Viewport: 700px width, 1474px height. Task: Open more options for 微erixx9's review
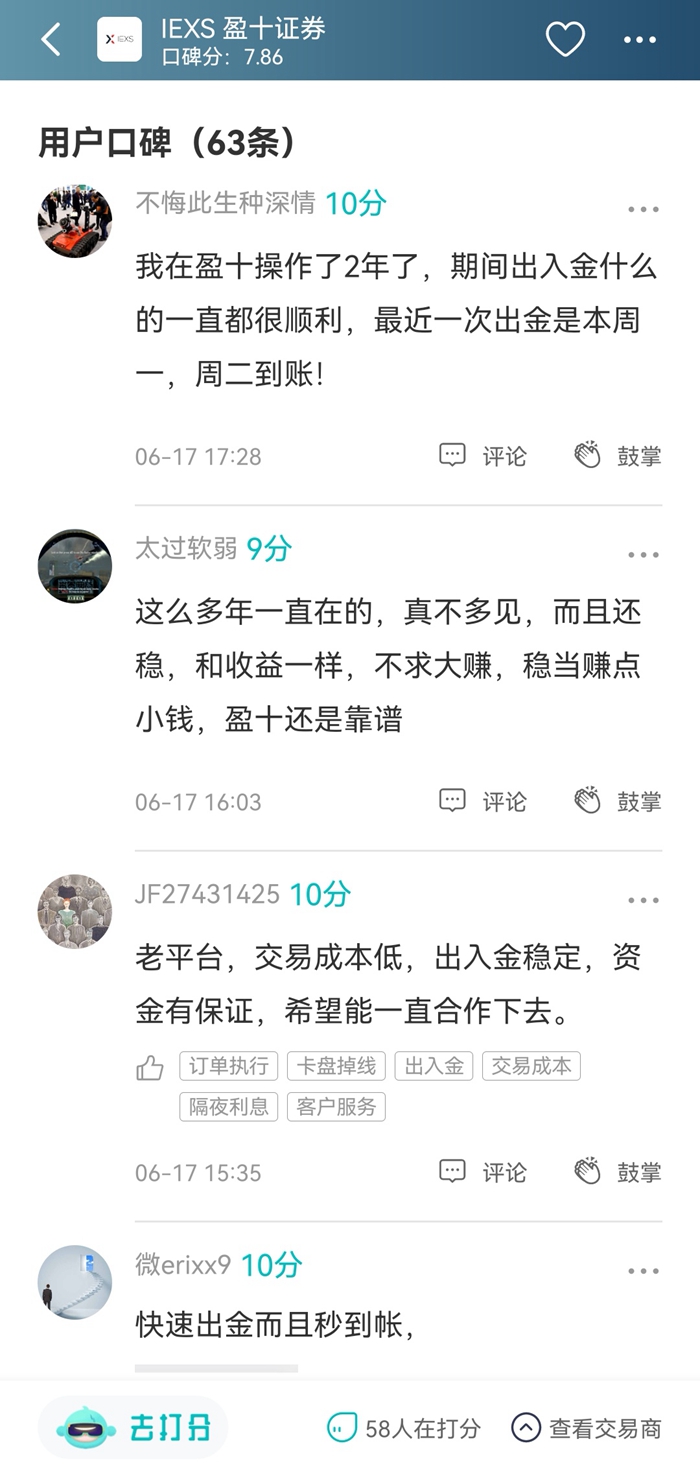[643, 1271]
